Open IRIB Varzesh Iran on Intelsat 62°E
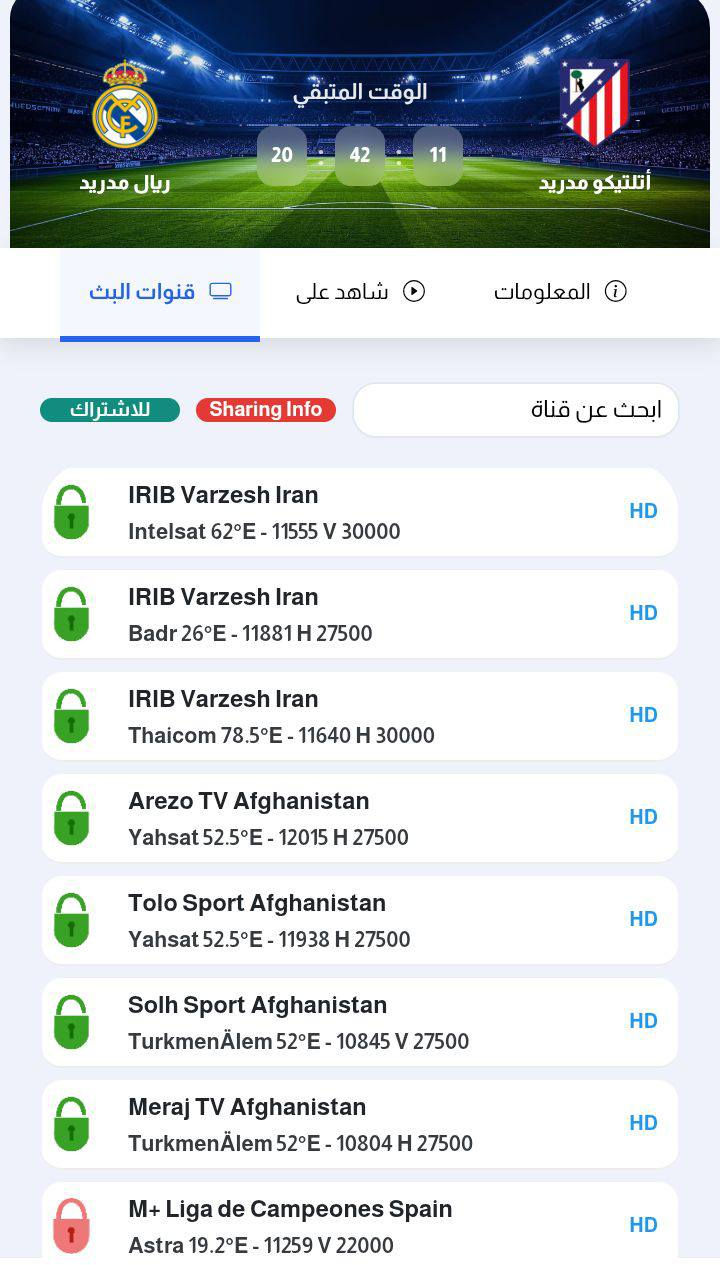720x1265 pixels. pyautogui.click(x=360, y=512)
